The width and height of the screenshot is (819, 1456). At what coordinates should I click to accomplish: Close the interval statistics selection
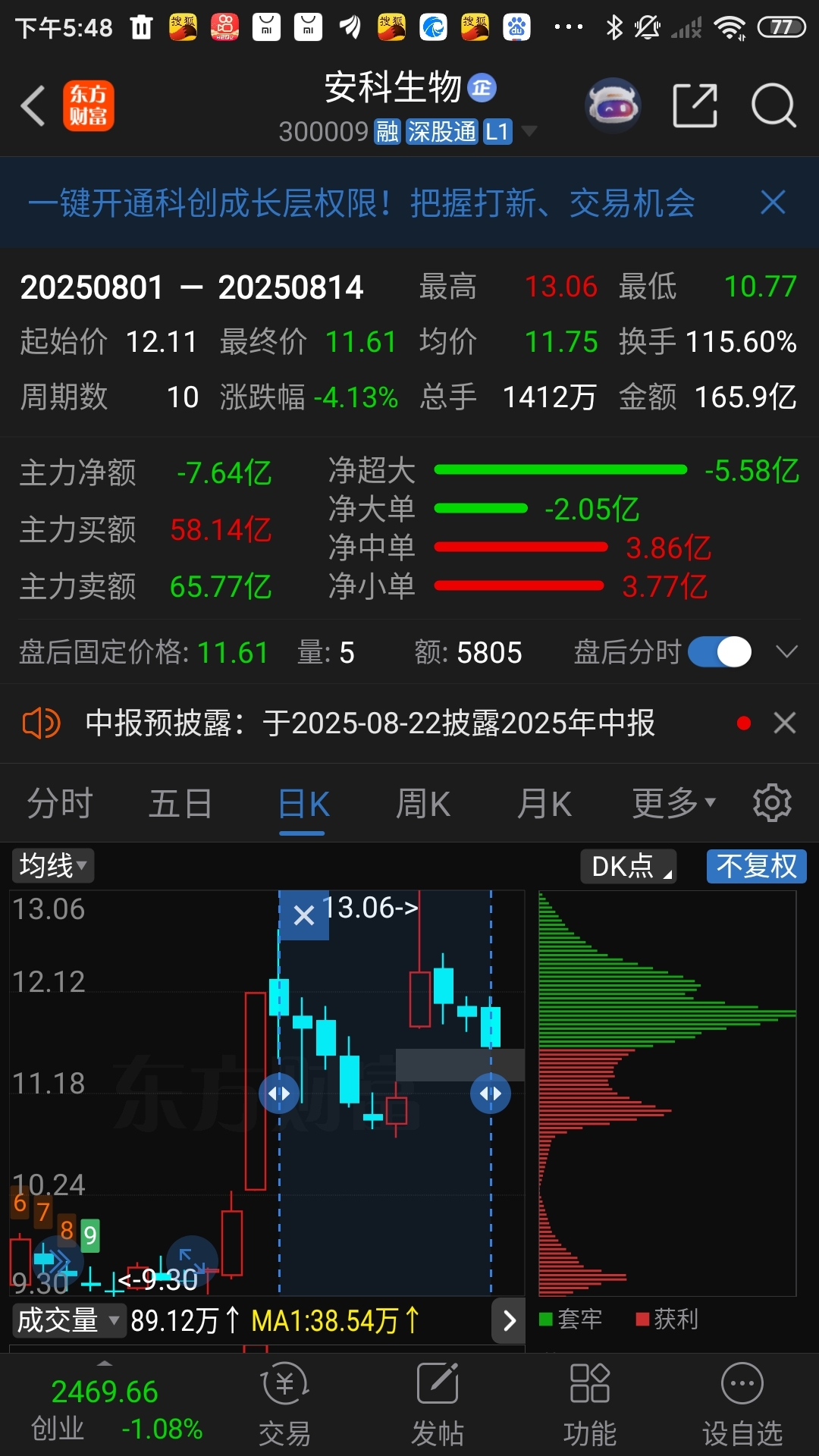click(x=304, y=915)
